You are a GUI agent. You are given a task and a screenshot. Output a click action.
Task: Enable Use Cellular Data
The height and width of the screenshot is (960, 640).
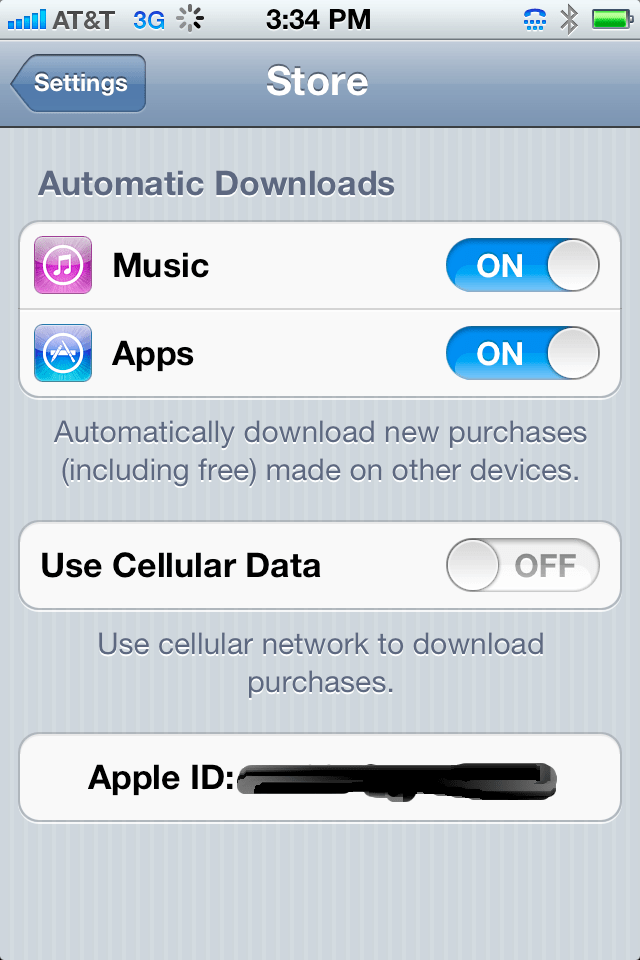[522, 566]
